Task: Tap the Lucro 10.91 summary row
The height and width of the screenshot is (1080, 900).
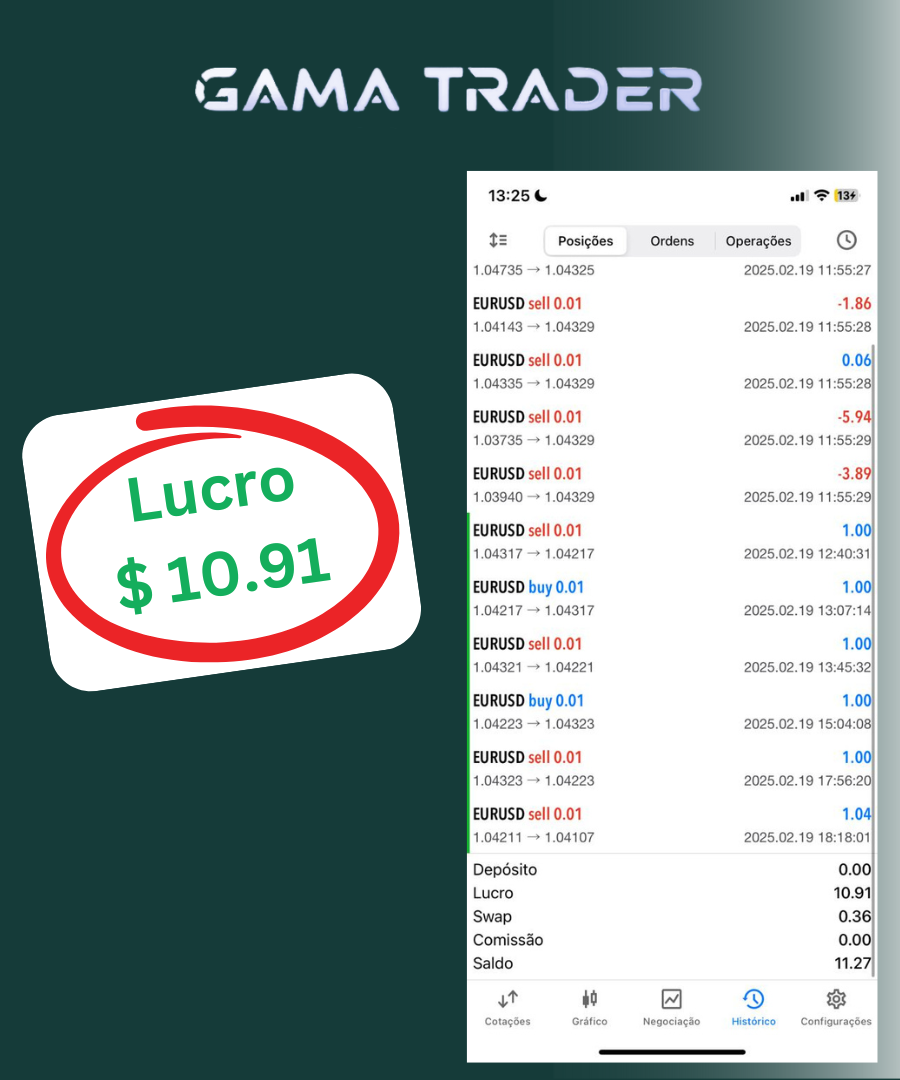Action: pos(671,893)
